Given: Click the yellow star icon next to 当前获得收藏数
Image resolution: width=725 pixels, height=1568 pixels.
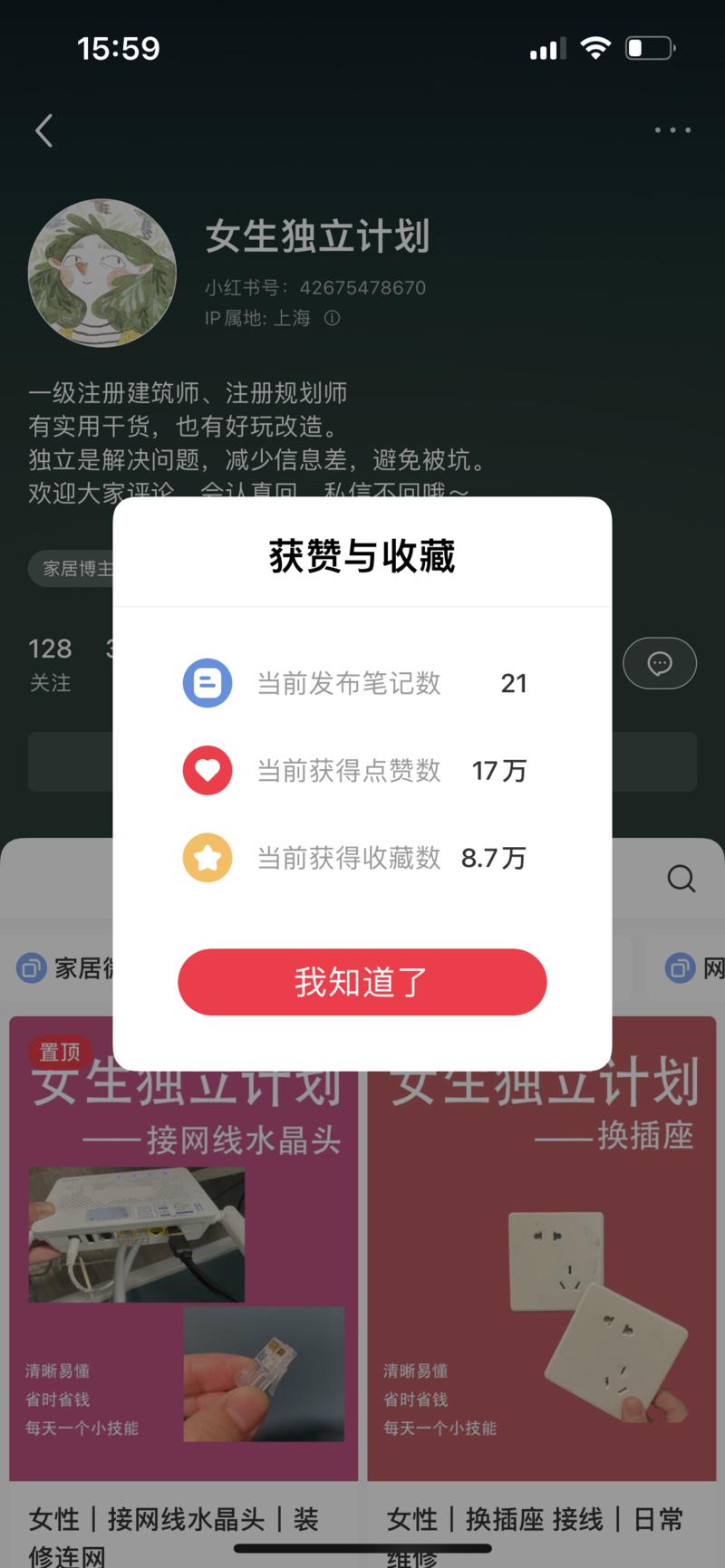Looking at the screenshot, I should pos(208,858).
